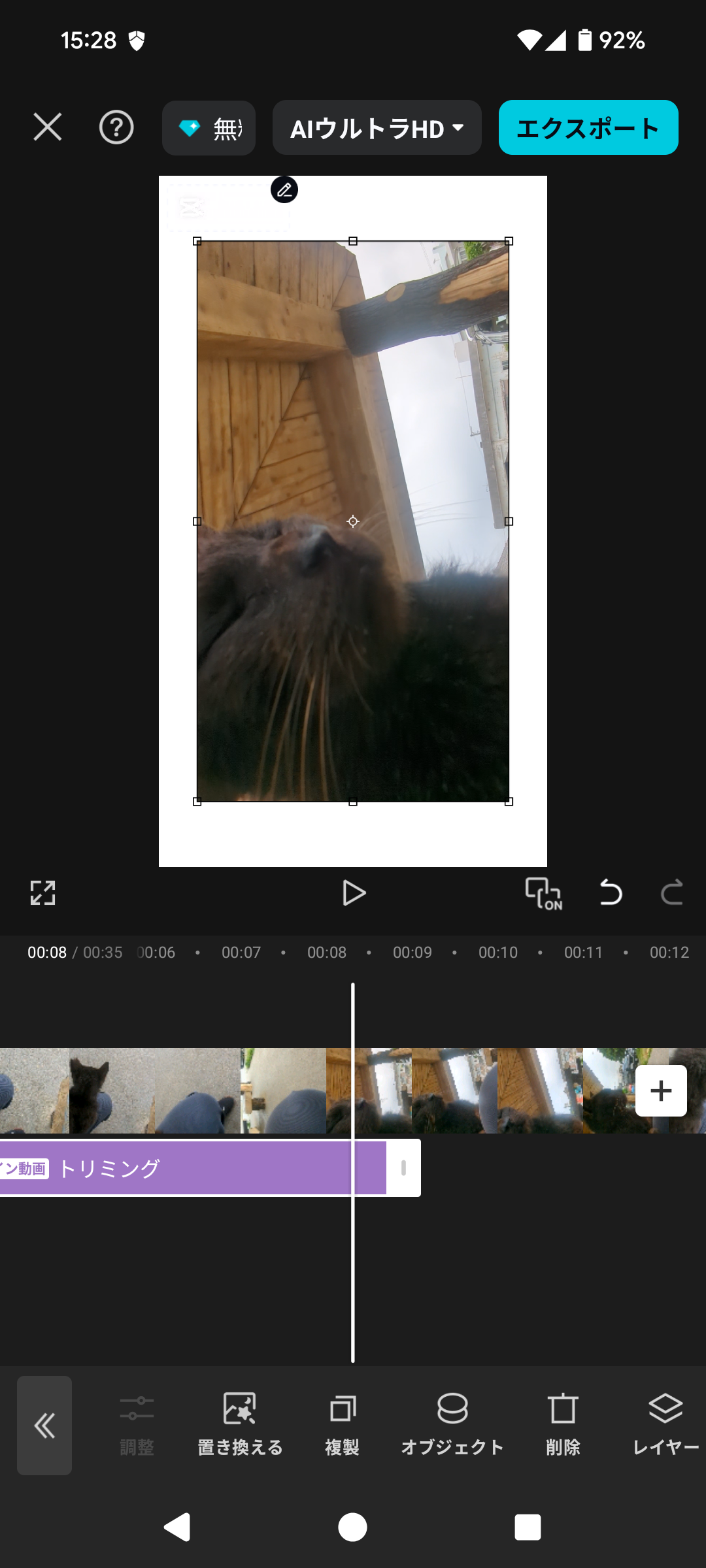This screenshot has height=1568, width=706.
Task: Open the help question mark
Action: [116, 127]
